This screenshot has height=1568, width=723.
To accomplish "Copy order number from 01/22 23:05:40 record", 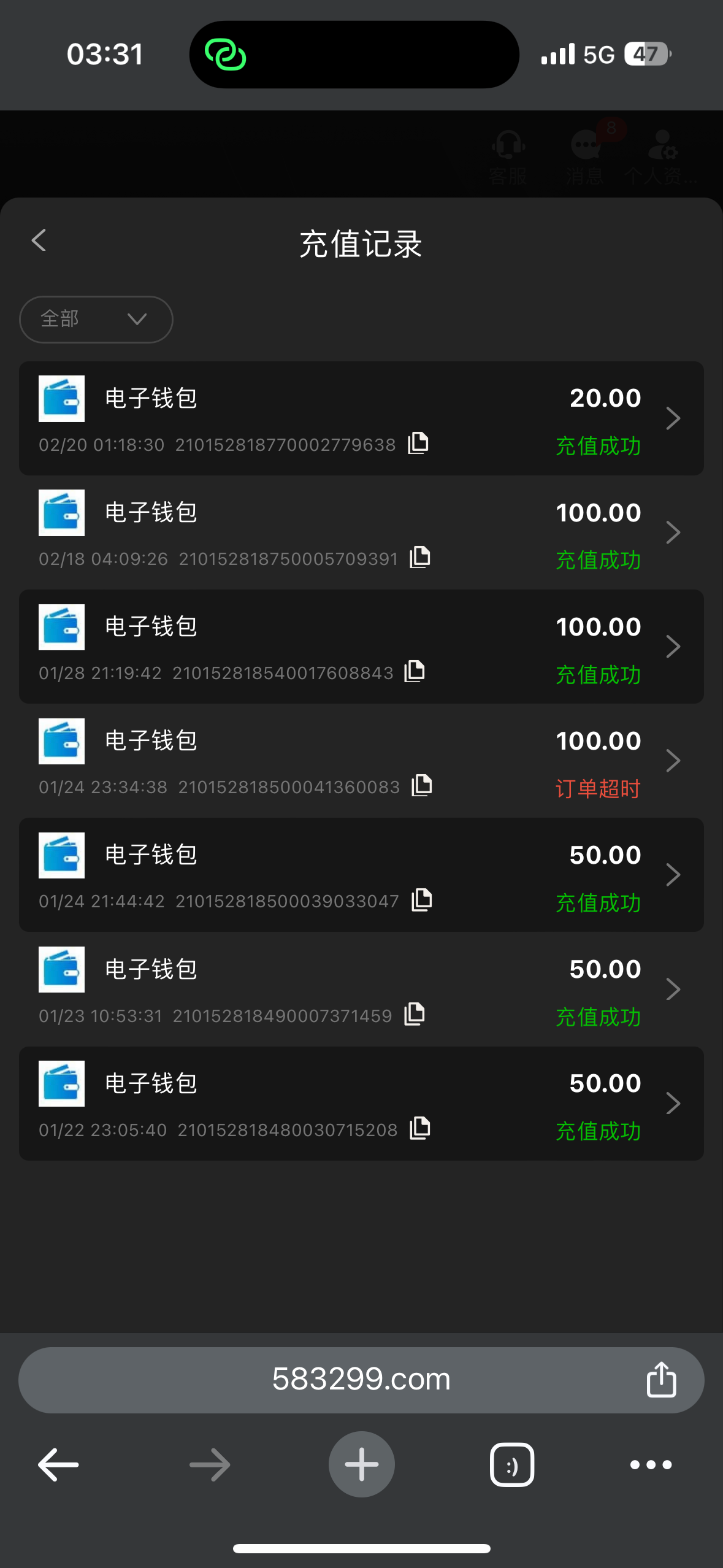I will tap(420, 1128).
